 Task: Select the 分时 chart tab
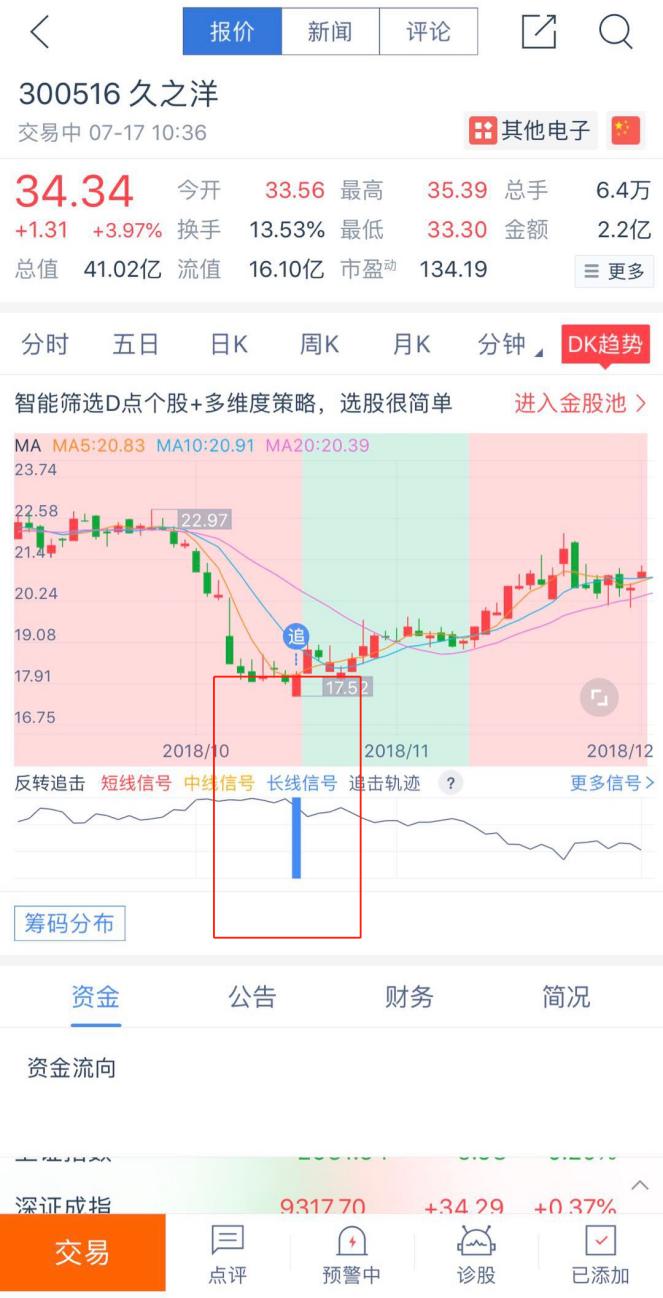[45, 345]
